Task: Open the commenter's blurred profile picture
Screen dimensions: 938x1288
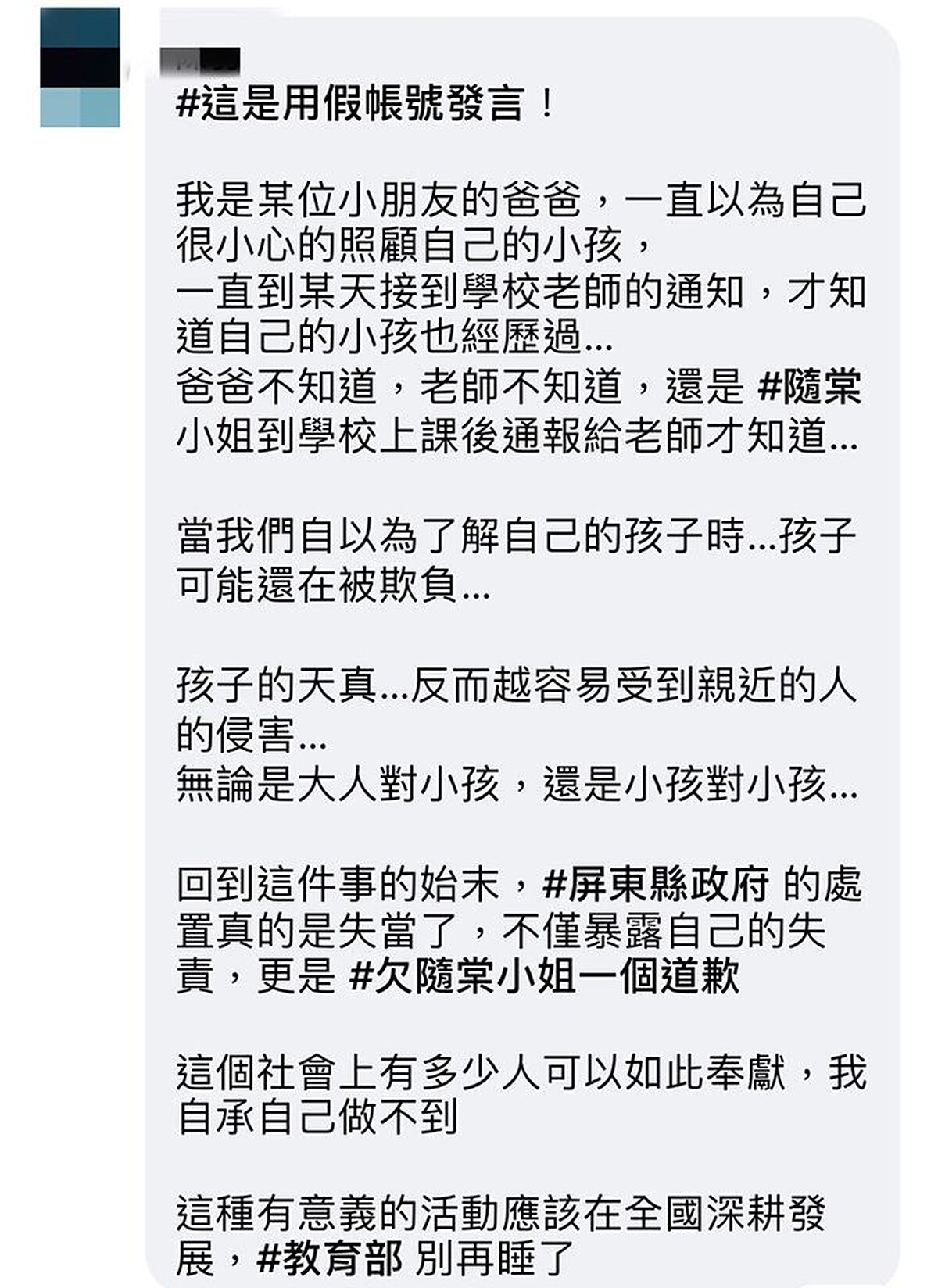Action: 80,68
